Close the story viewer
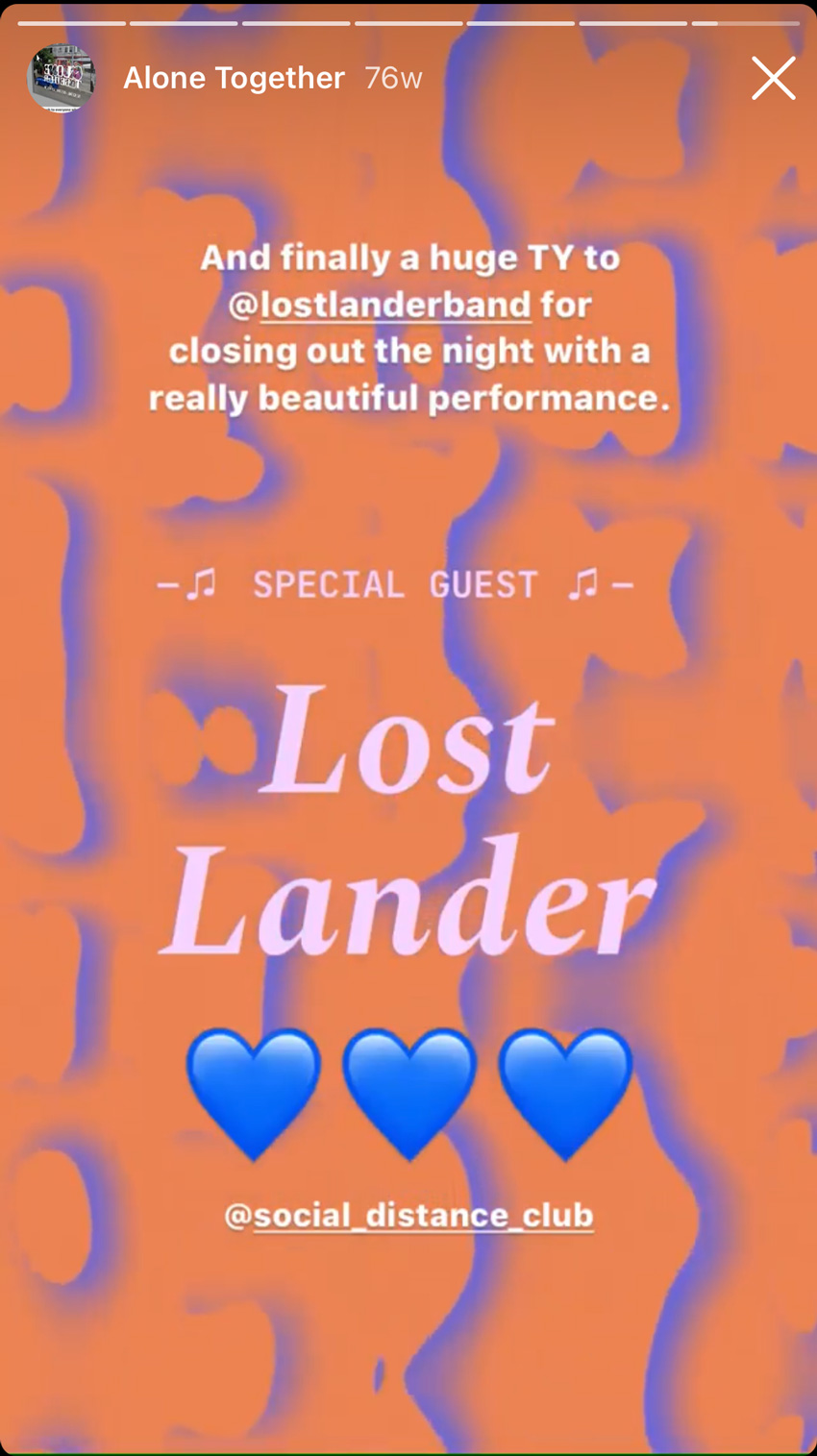The image size is (817, 1456). (x=773, y=79)
